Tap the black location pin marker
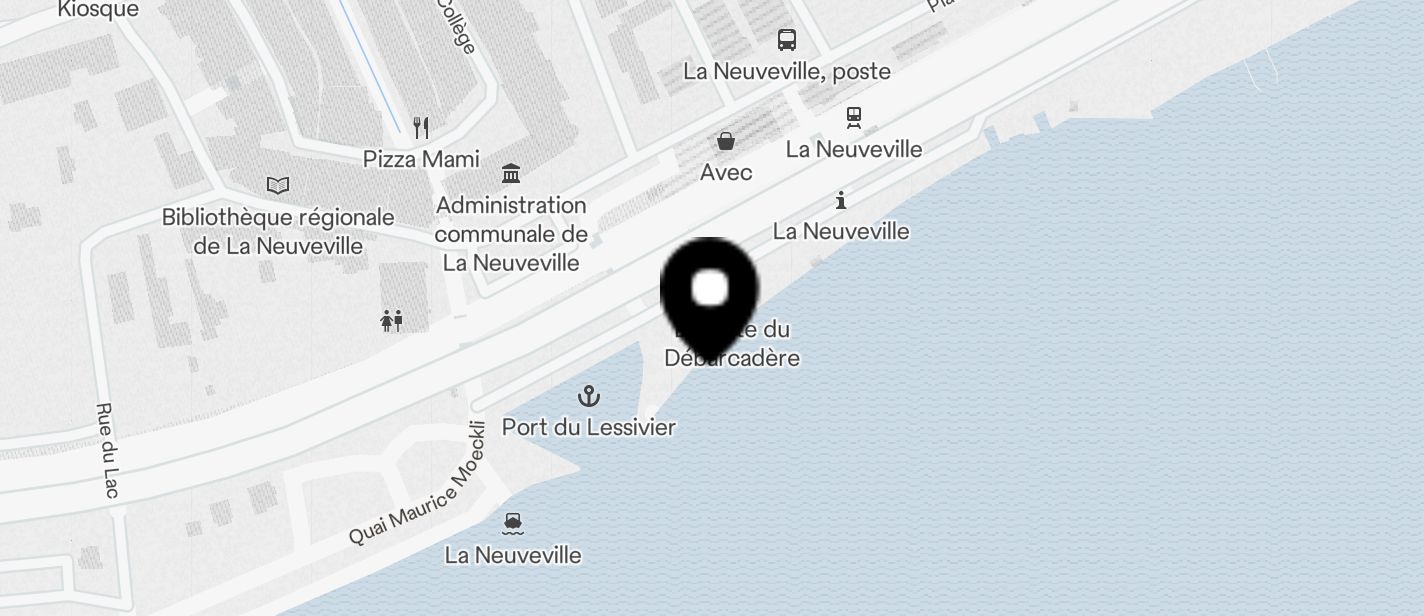The image size is (1424, 616). coord(710,292)
